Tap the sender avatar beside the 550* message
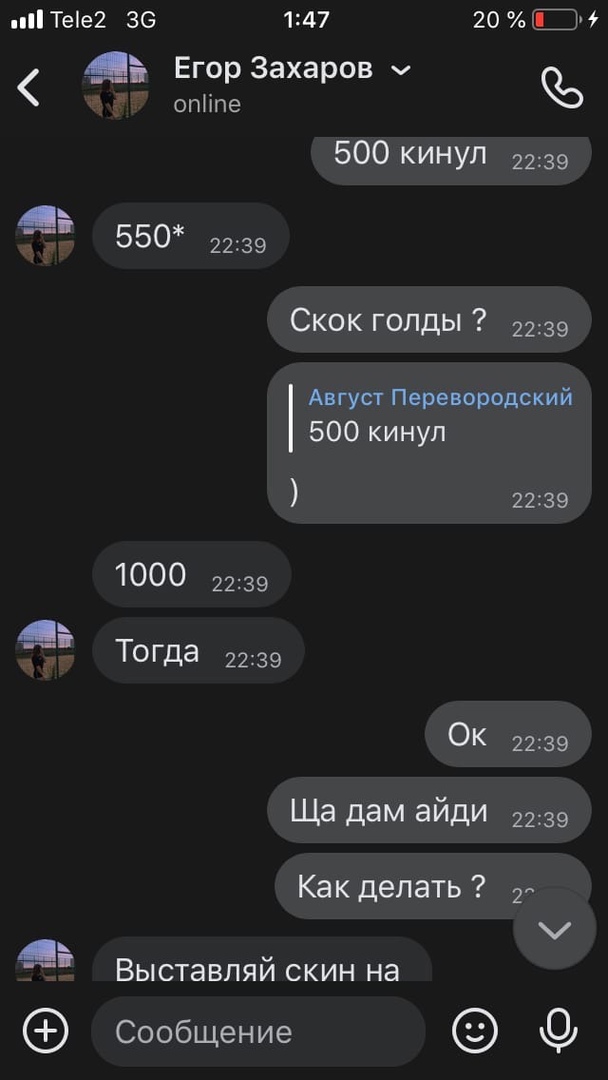Image resolution: width=608 pixels, height=1080 pixels. 45,236
